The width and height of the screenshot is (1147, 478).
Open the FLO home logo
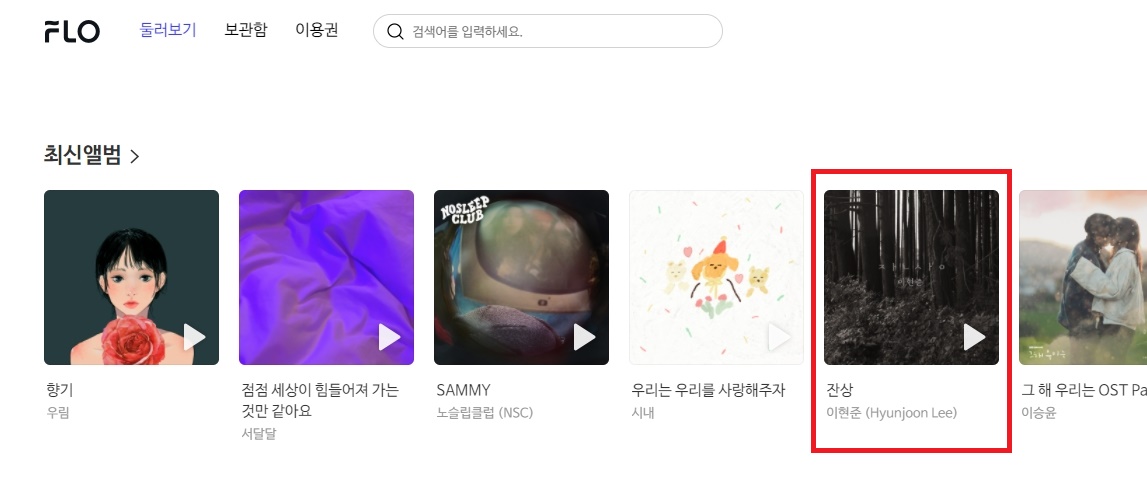point(72,32)
